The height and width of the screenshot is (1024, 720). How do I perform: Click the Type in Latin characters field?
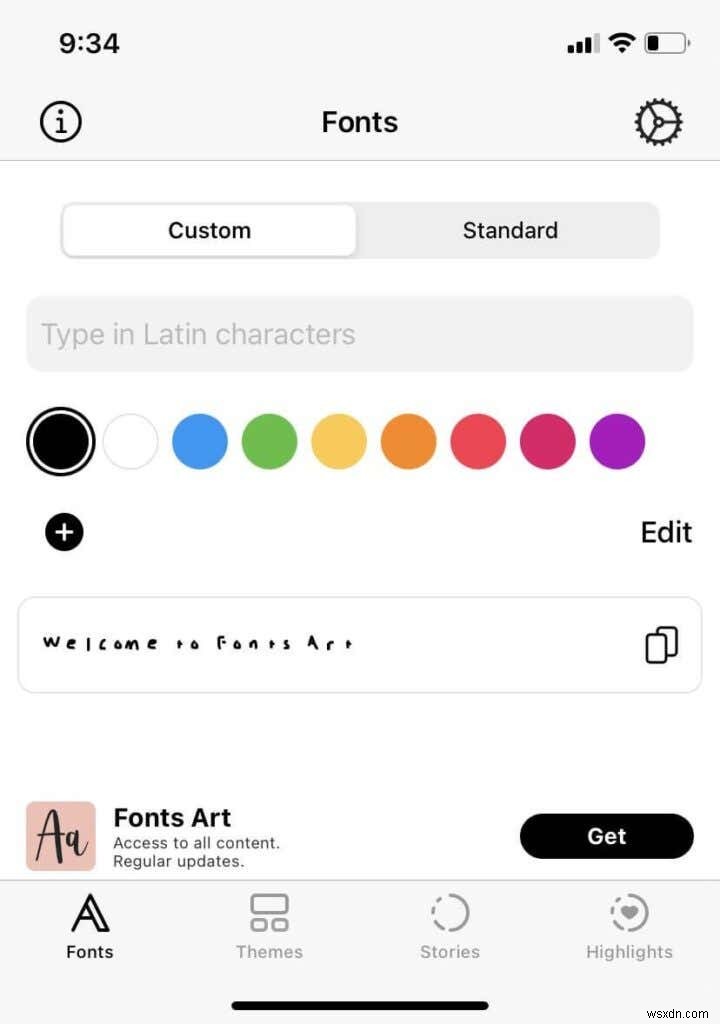[x=360, y=334]
